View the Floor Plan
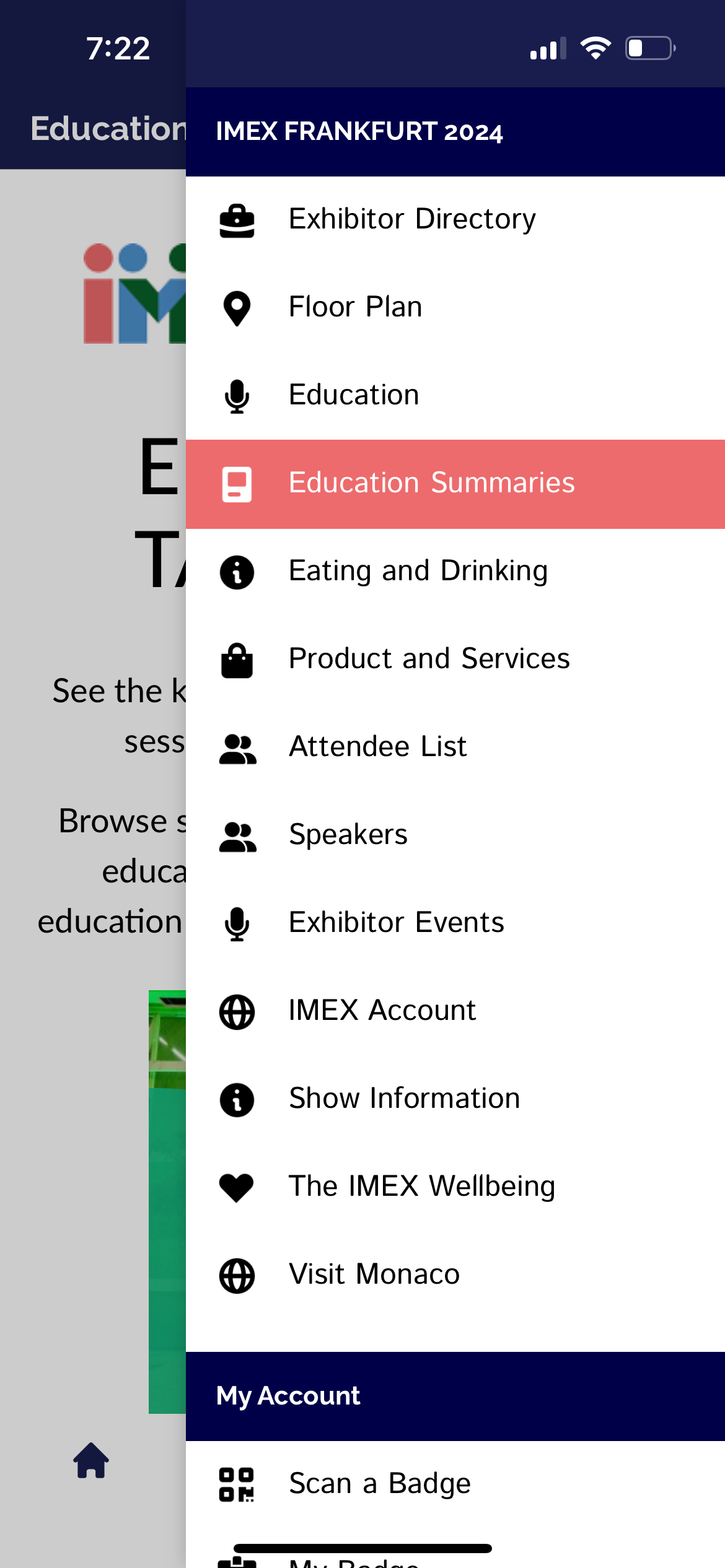725x1568 pixels. tap(355, 307)
